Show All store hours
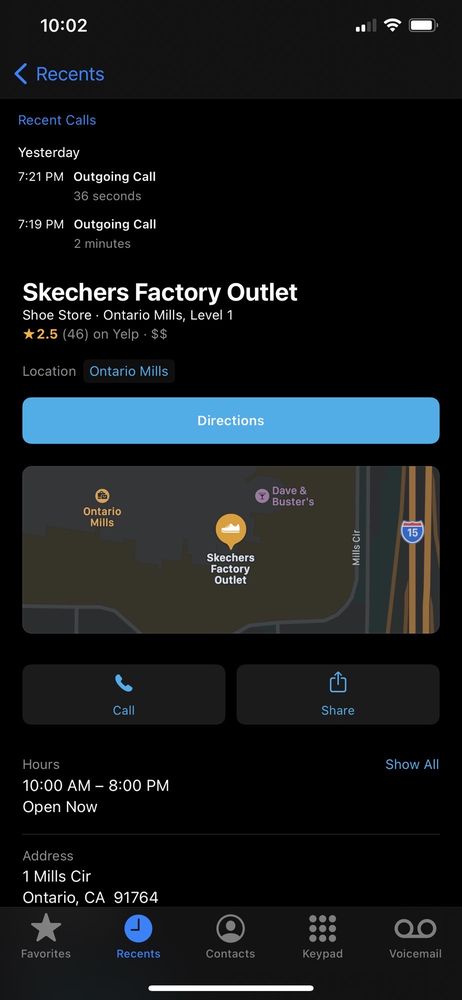The width and height of the screenshot is (462, 1000). 412,764
